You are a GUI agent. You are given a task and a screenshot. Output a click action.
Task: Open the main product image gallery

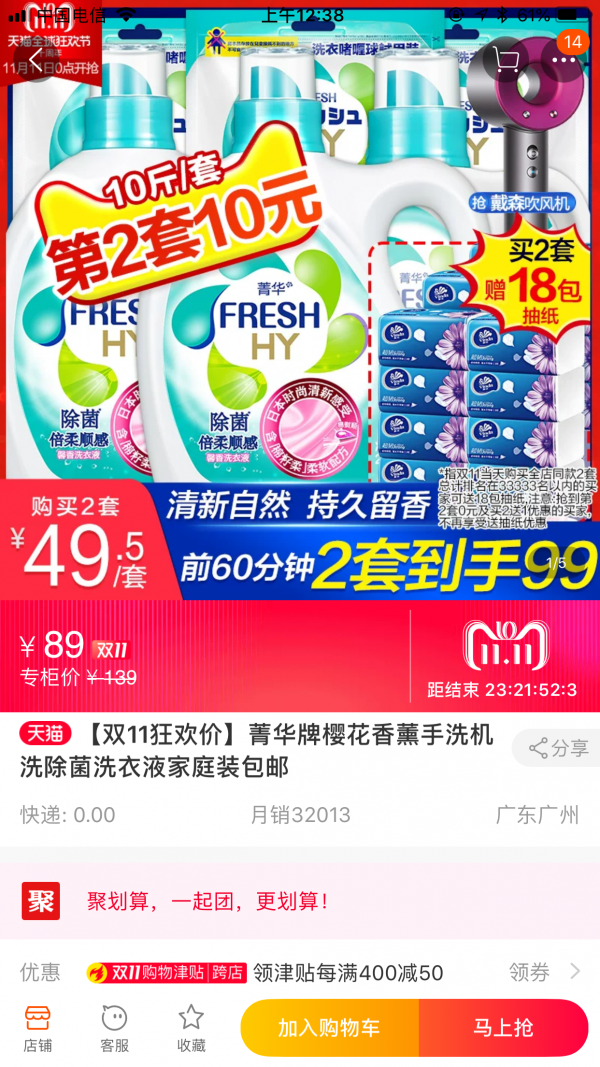300,299
